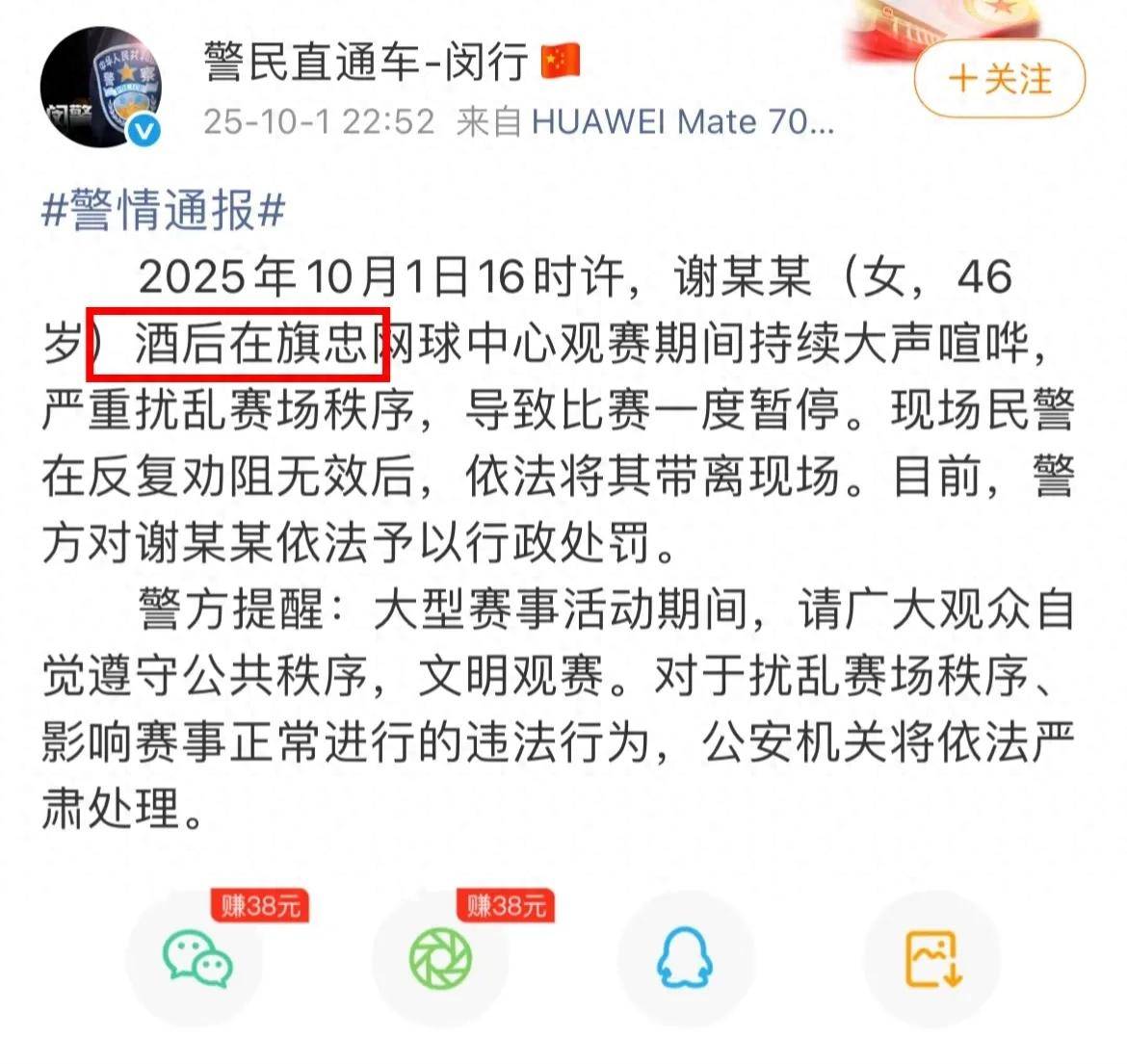
Task: Open the 警民直通车-闵行 profile avatar
Action: (100, 89)
